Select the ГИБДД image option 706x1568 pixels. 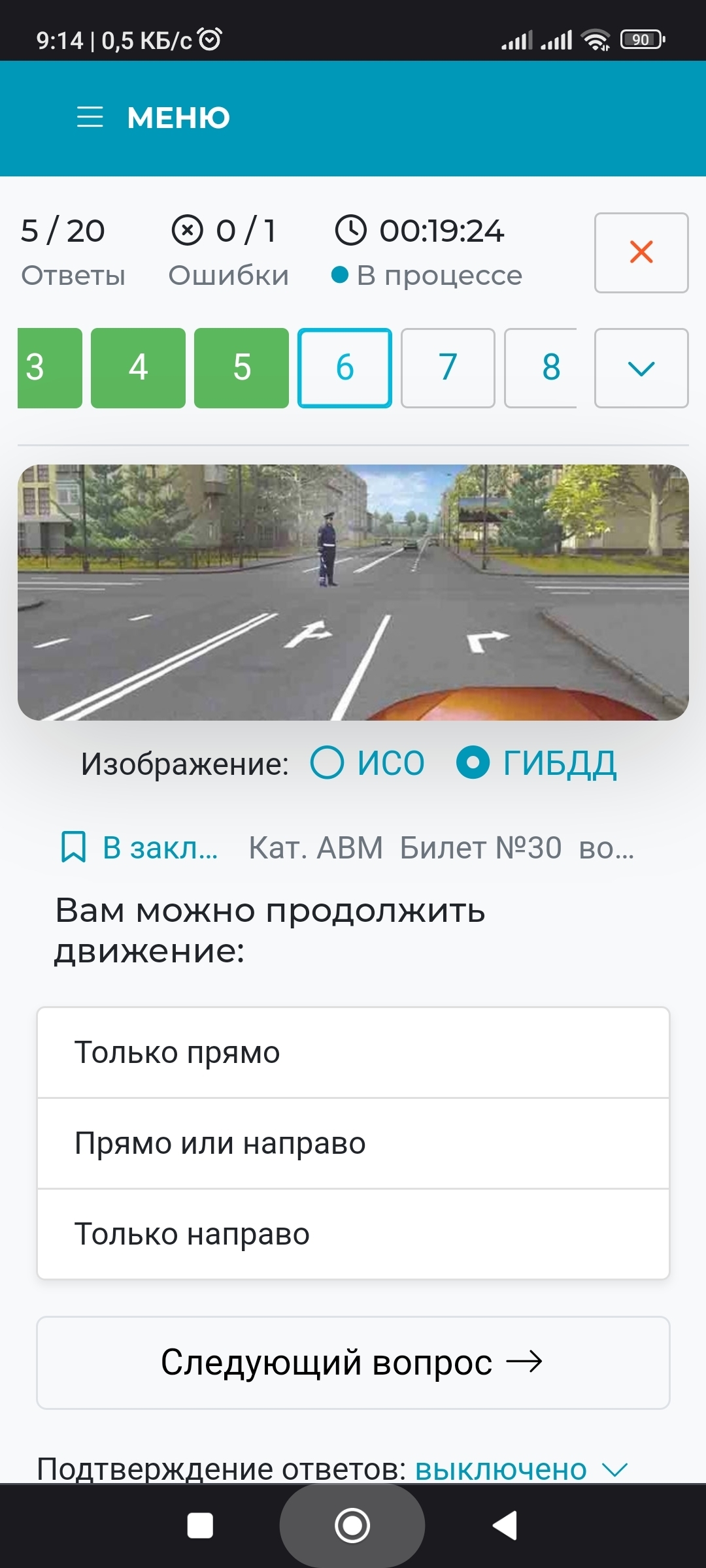[x=537, y=763]
